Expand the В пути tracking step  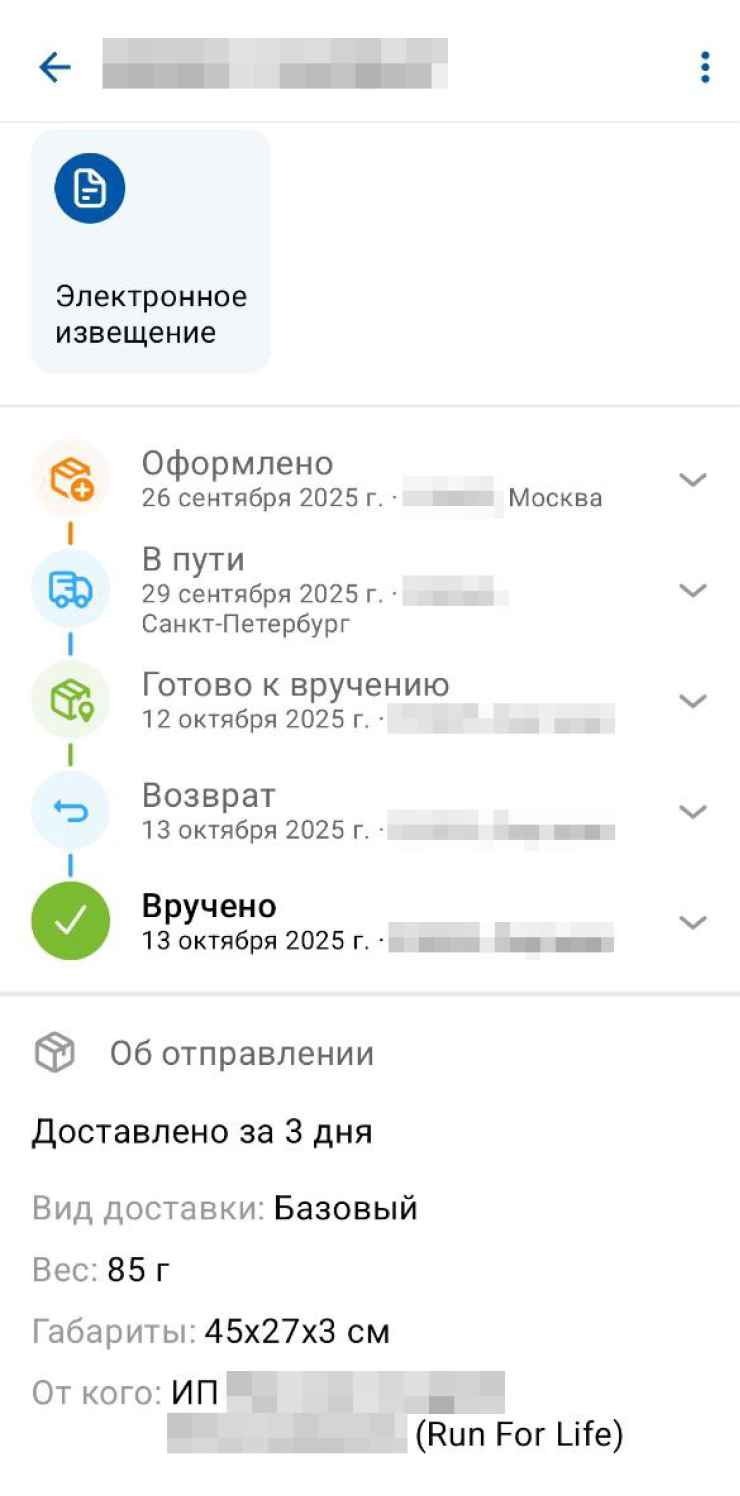[x=693, y=590]
